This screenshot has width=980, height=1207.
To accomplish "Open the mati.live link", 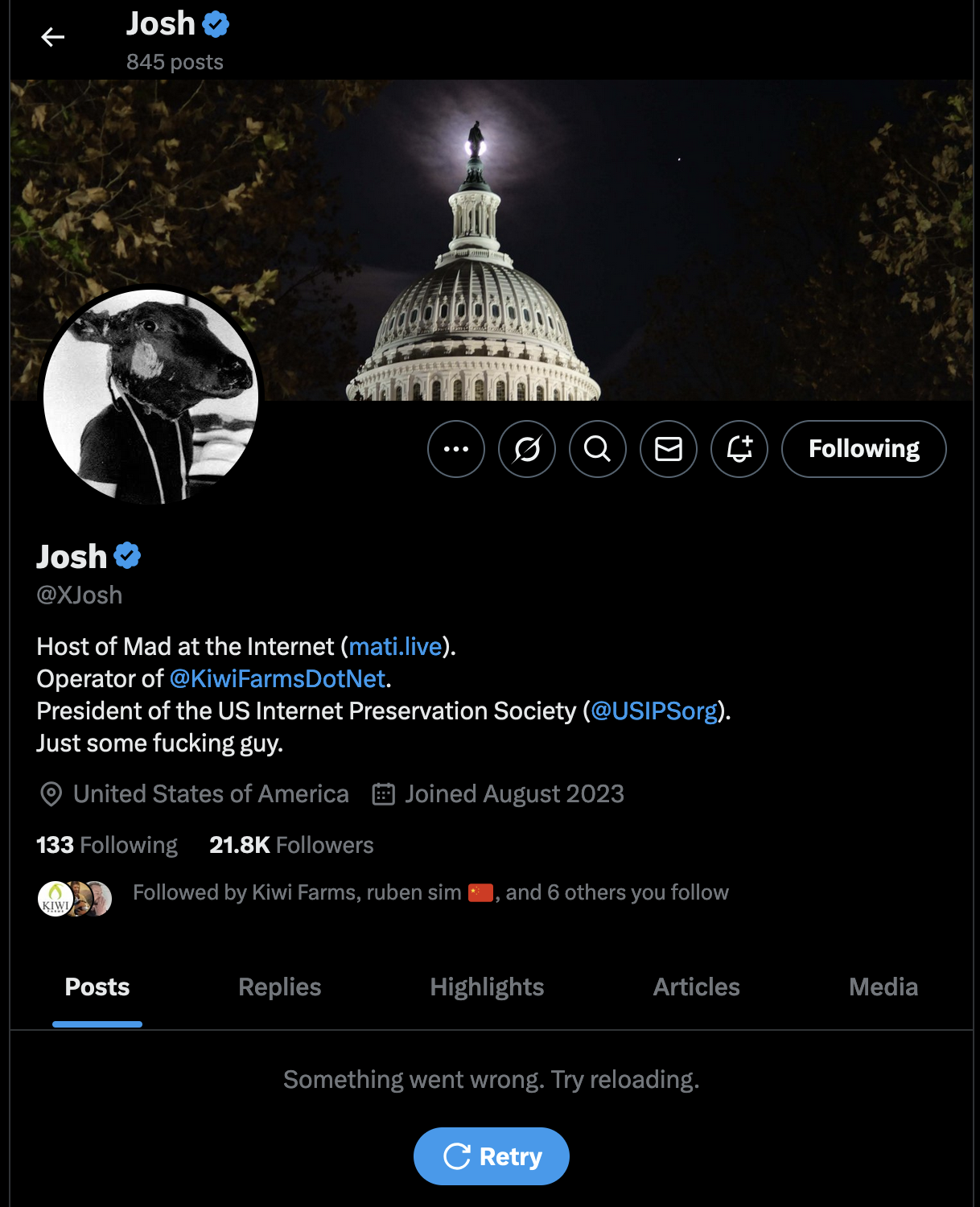I will point(395,646).
